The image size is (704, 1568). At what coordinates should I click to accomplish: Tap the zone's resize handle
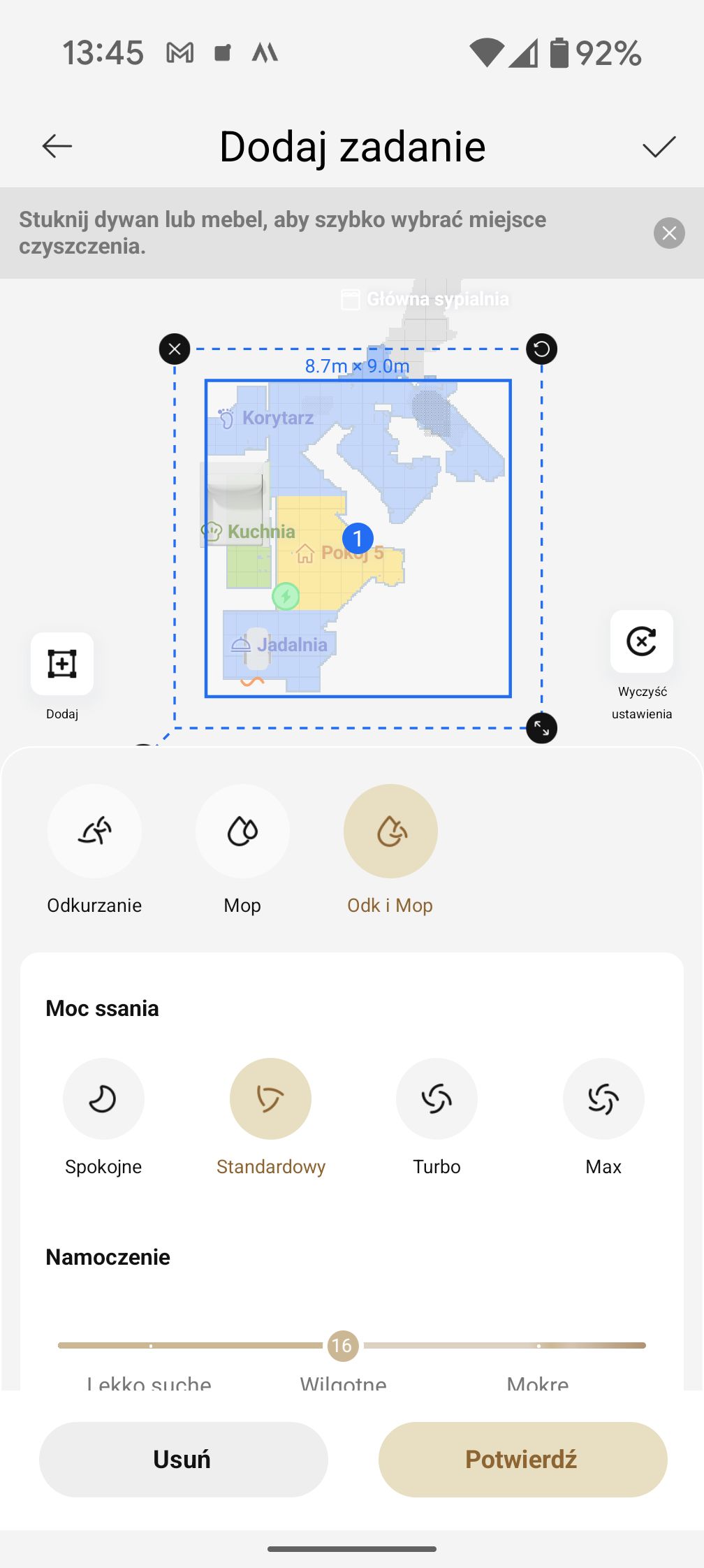tap(541, 728)
